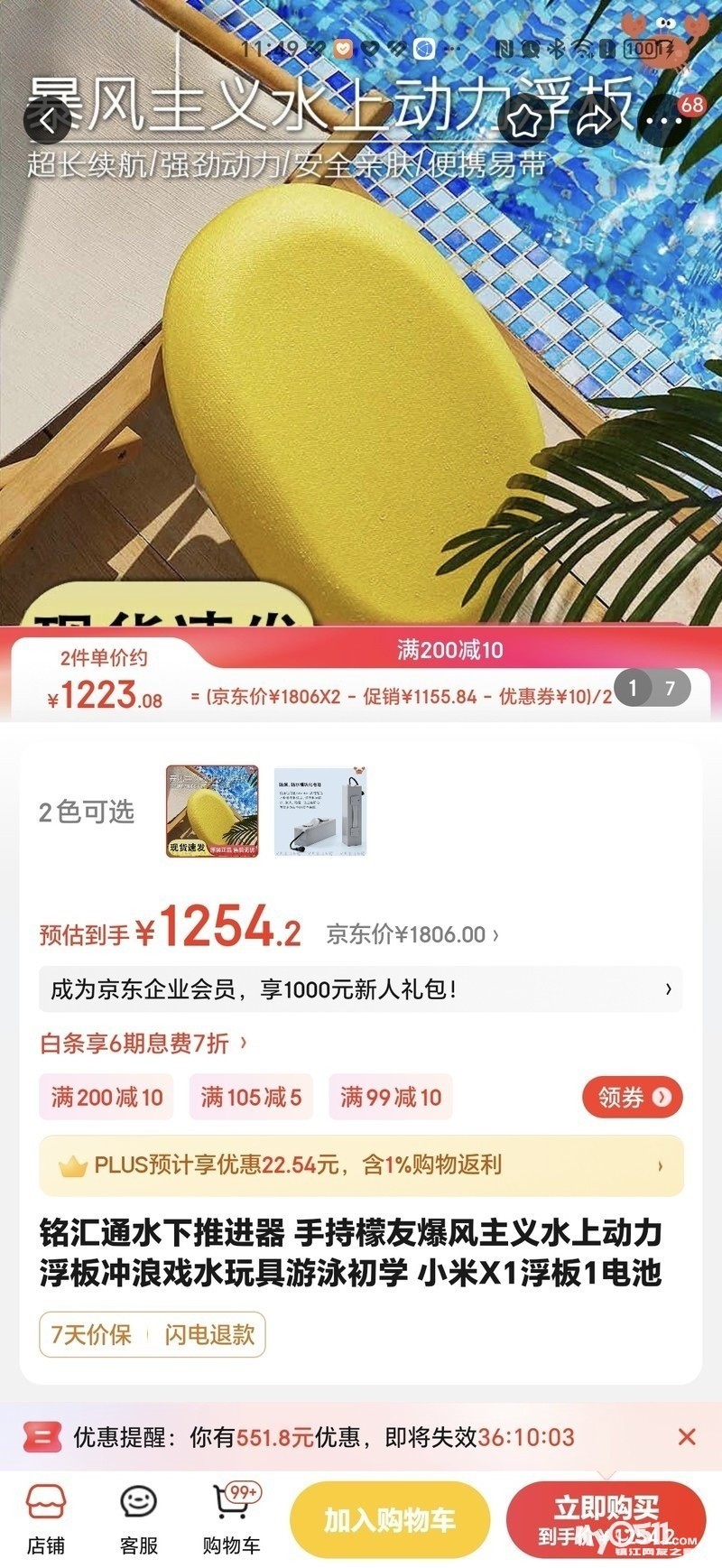This screenshot has width=722, height=1568.
Task: Share this product listing
Action: pyautogui.click(x=595, y=121)
